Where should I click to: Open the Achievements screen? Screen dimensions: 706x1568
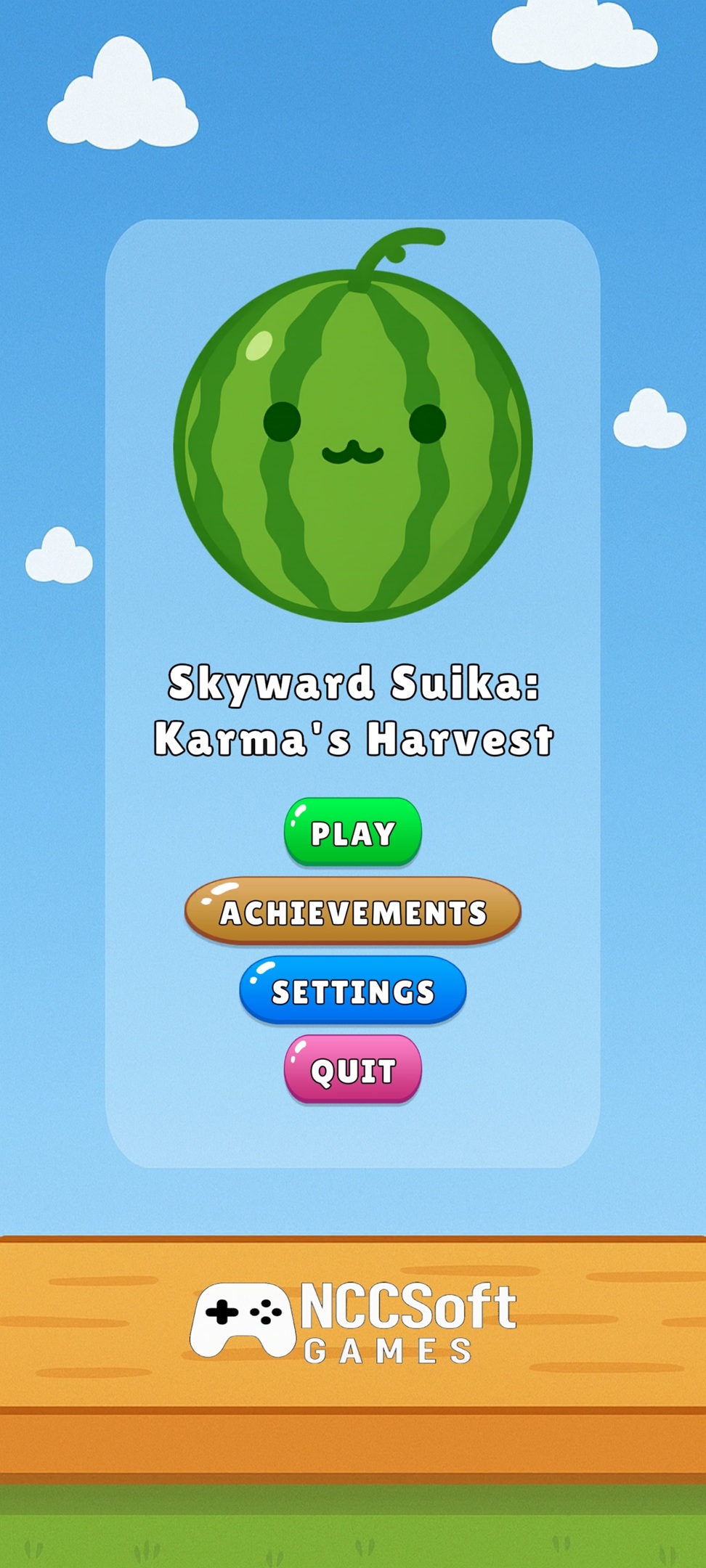[x=352, y=911]
